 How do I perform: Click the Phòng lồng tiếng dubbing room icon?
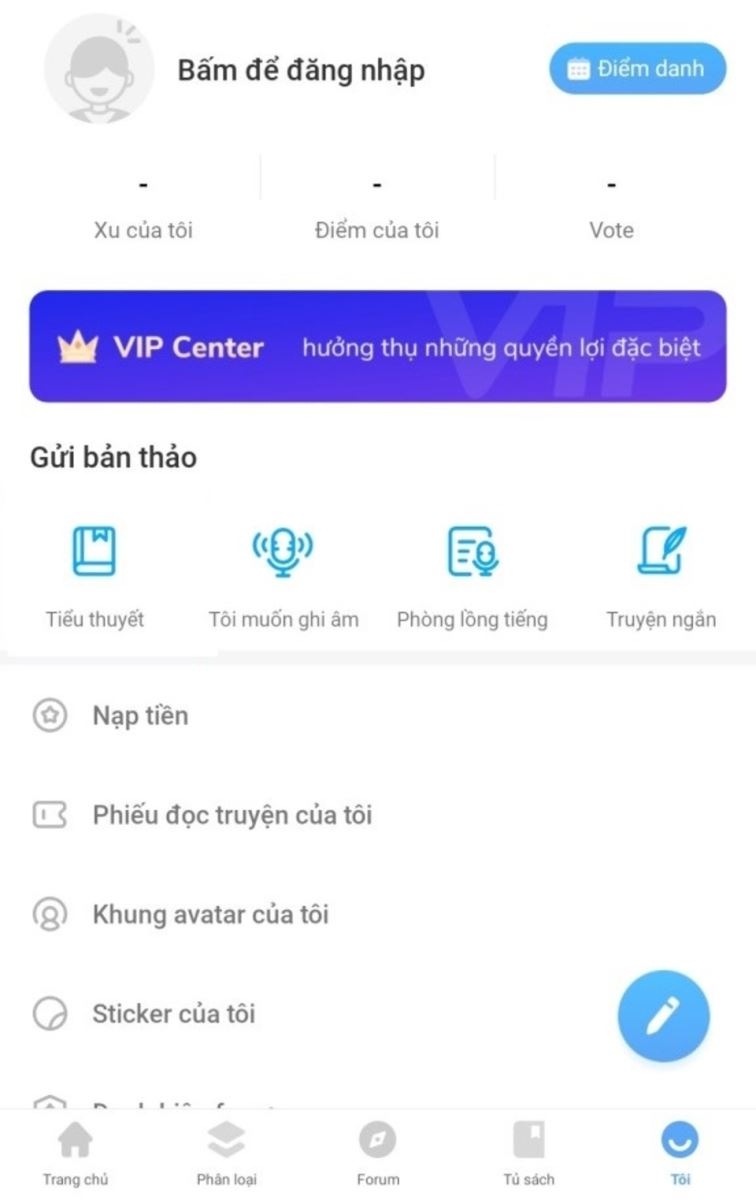(472, 550)
